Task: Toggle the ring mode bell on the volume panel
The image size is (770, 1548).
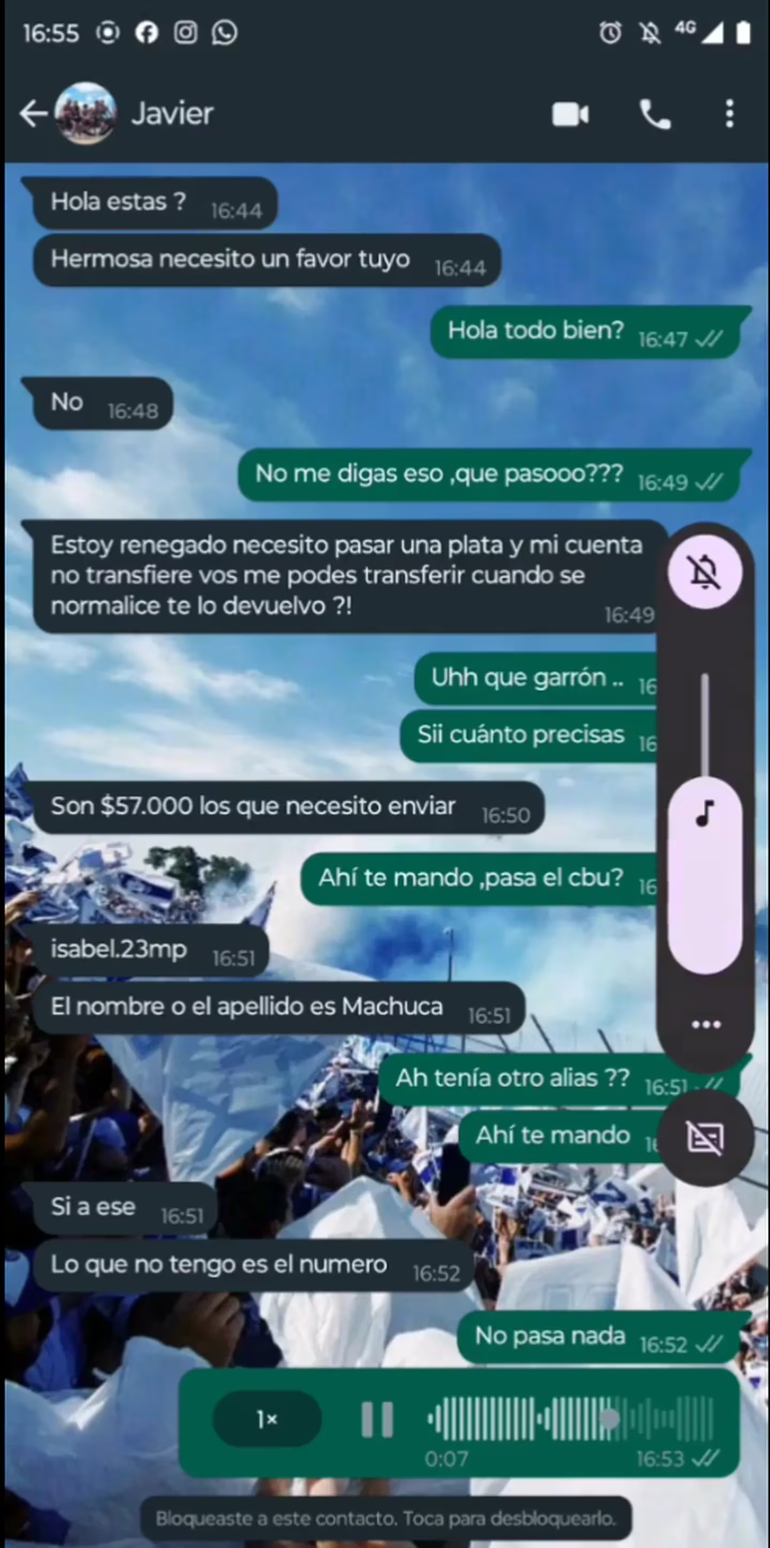Action: point(706,570)
